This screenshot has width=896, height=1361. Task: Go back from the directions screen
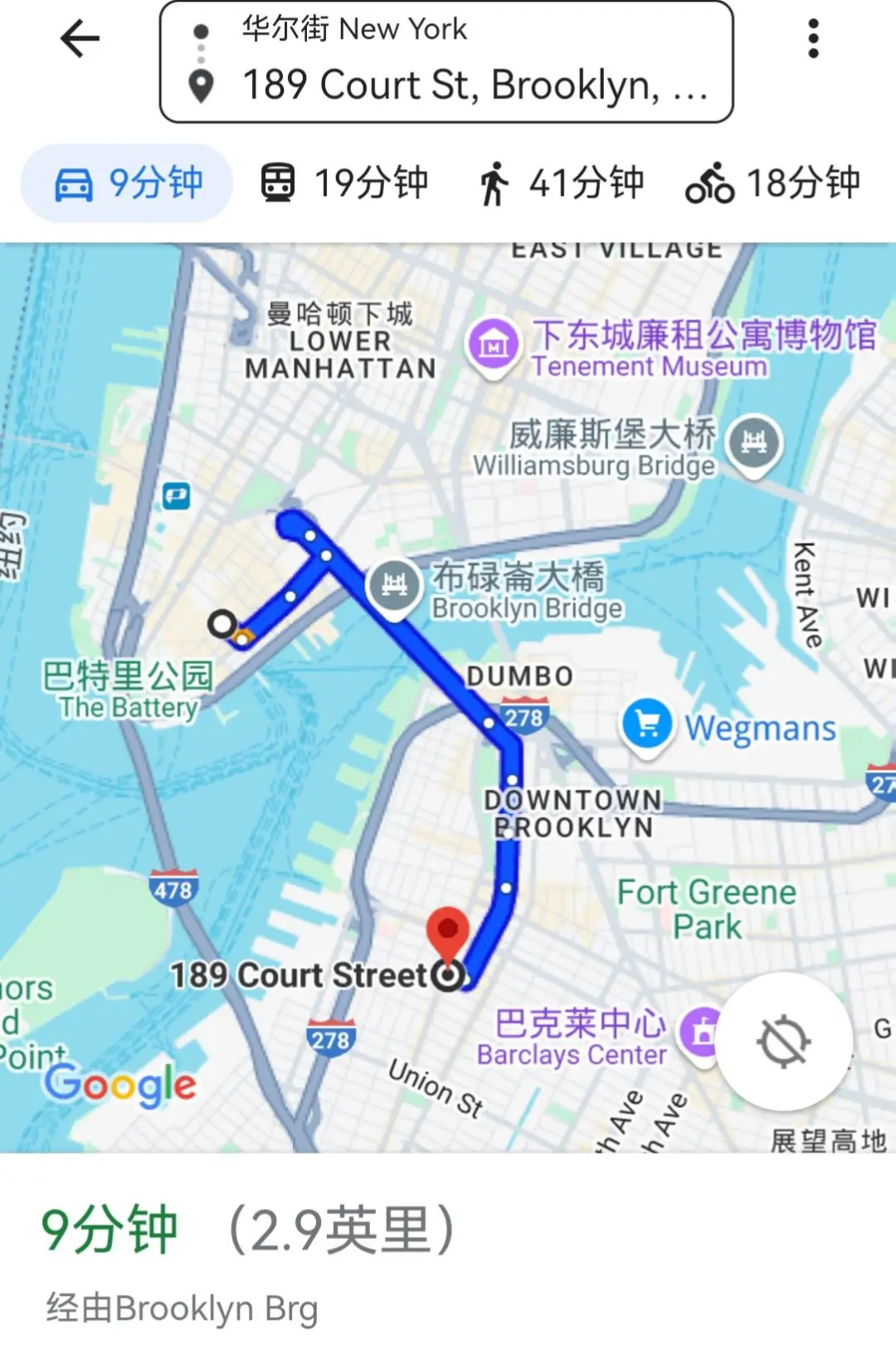[80, 39]
